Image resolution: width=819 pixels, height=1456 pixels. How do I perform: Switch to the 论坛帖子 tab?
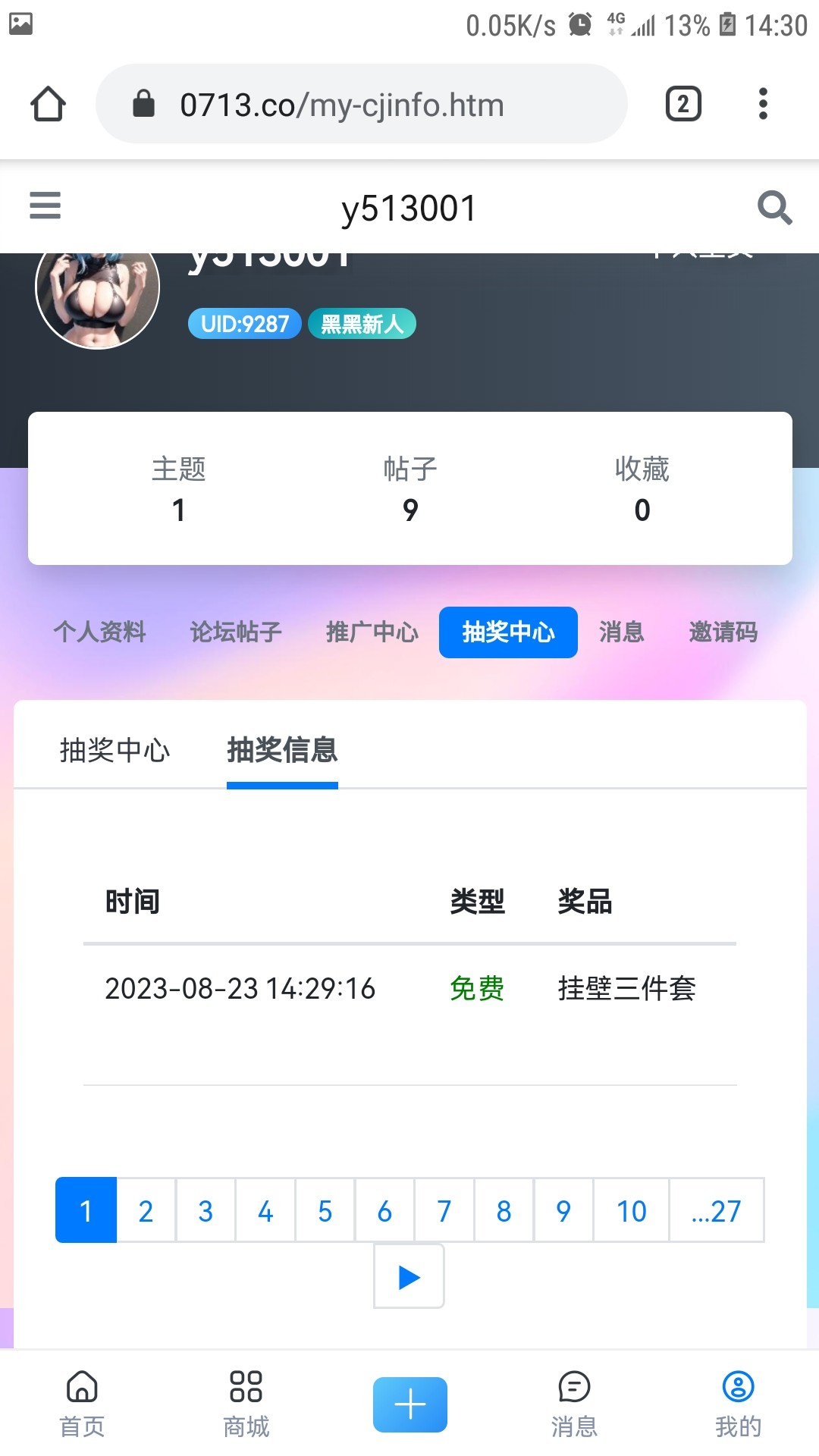pyautogui.click(x=236, y=632)
